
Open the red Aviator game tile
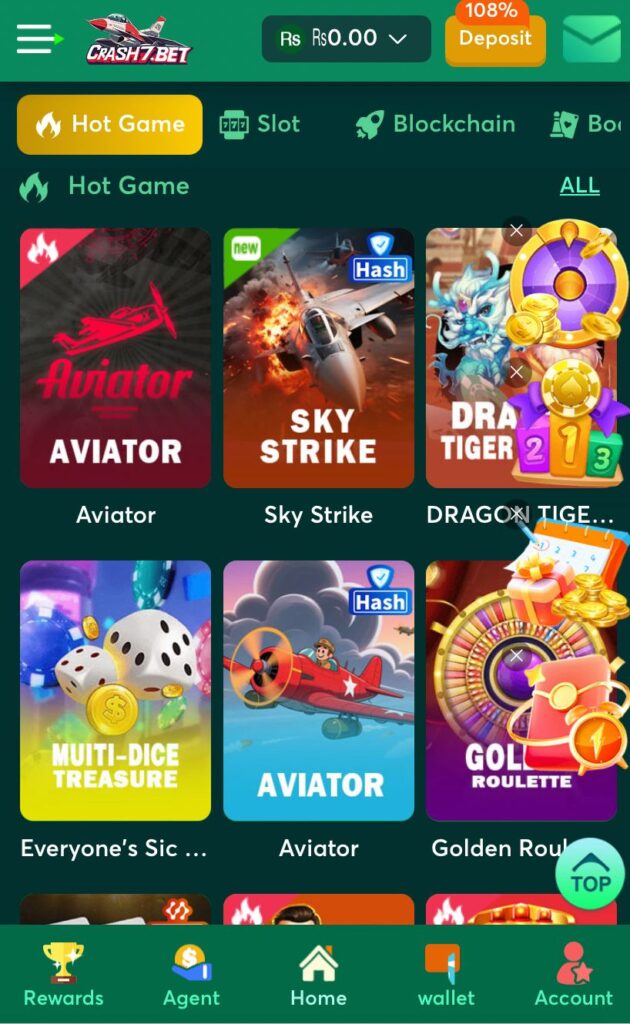click(x=115, y=358)
